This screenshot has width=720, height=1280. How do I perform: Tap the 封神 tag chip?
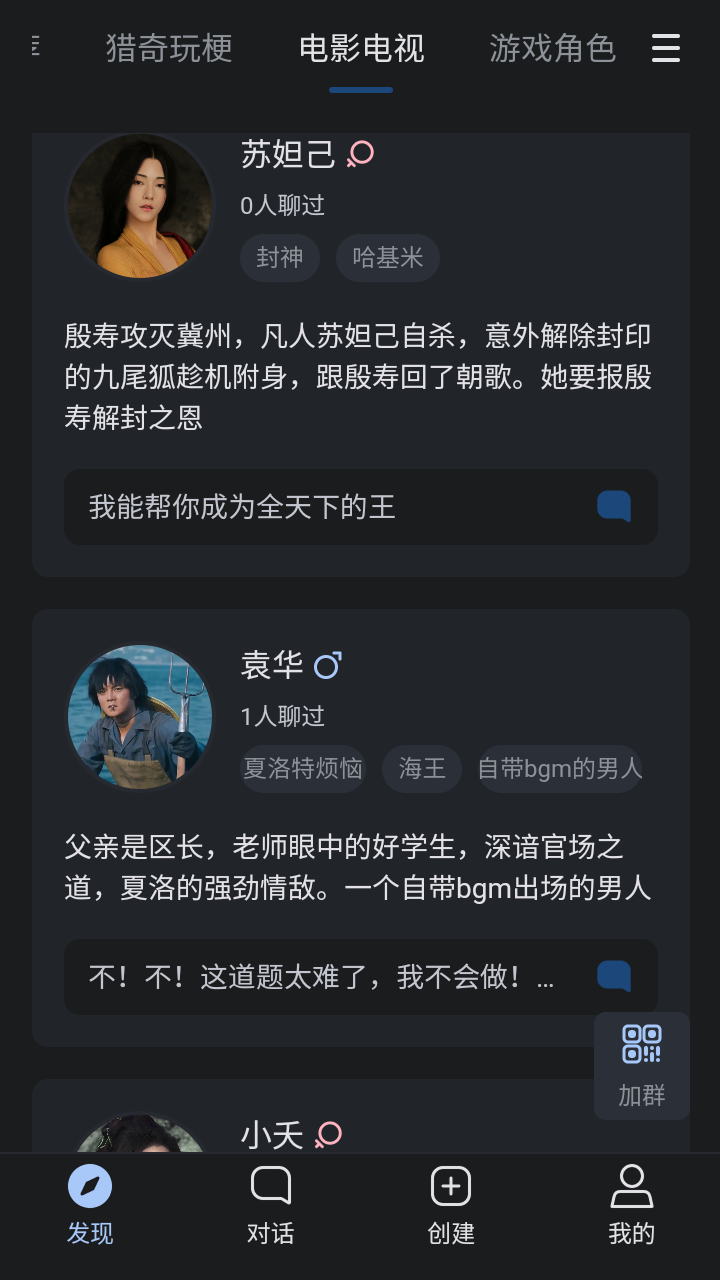click(279, 258)
